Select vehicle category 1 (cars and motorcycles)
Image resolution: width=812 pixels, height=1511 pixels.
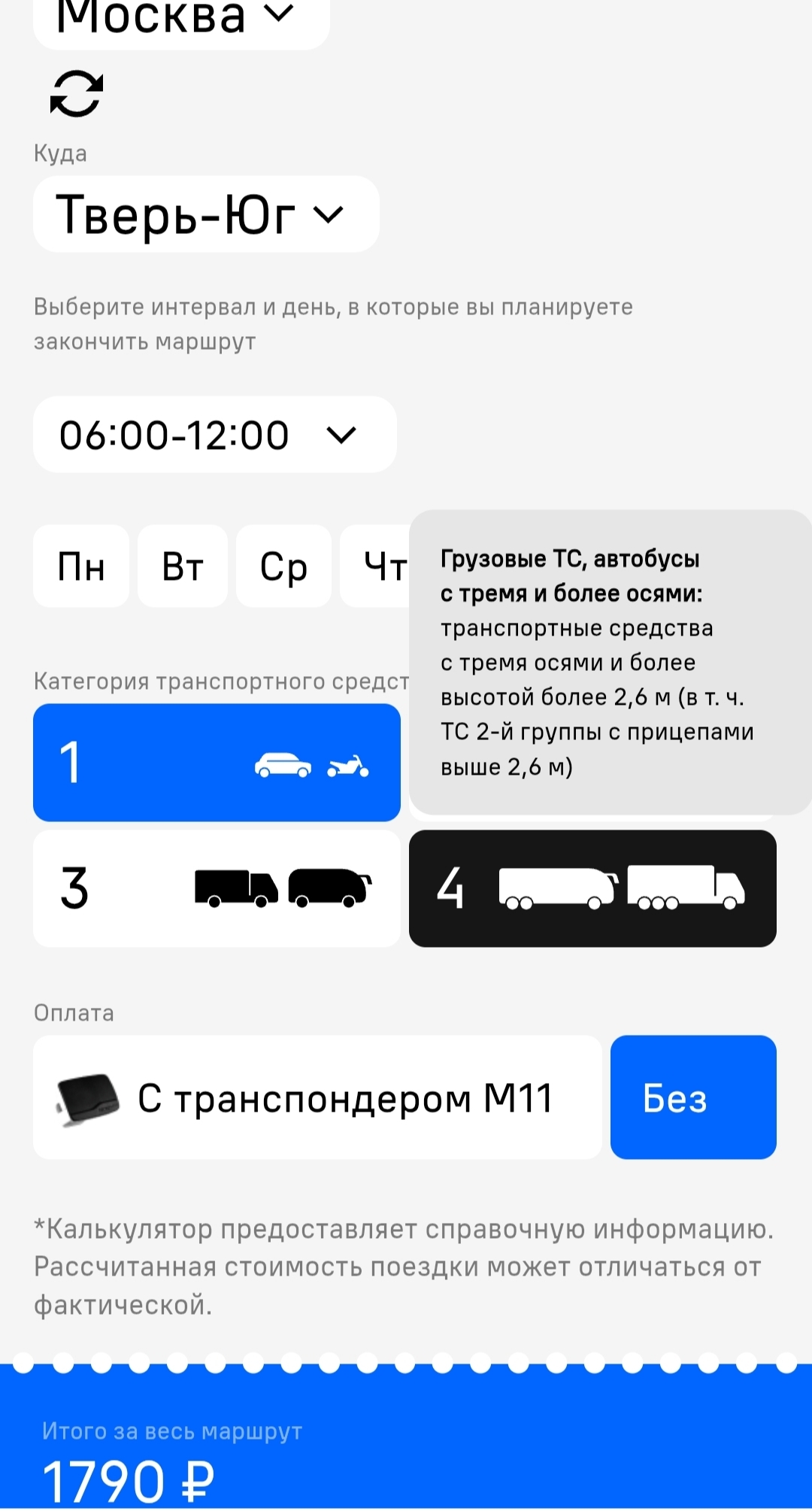pyautogui.click(x=217, y=763)
